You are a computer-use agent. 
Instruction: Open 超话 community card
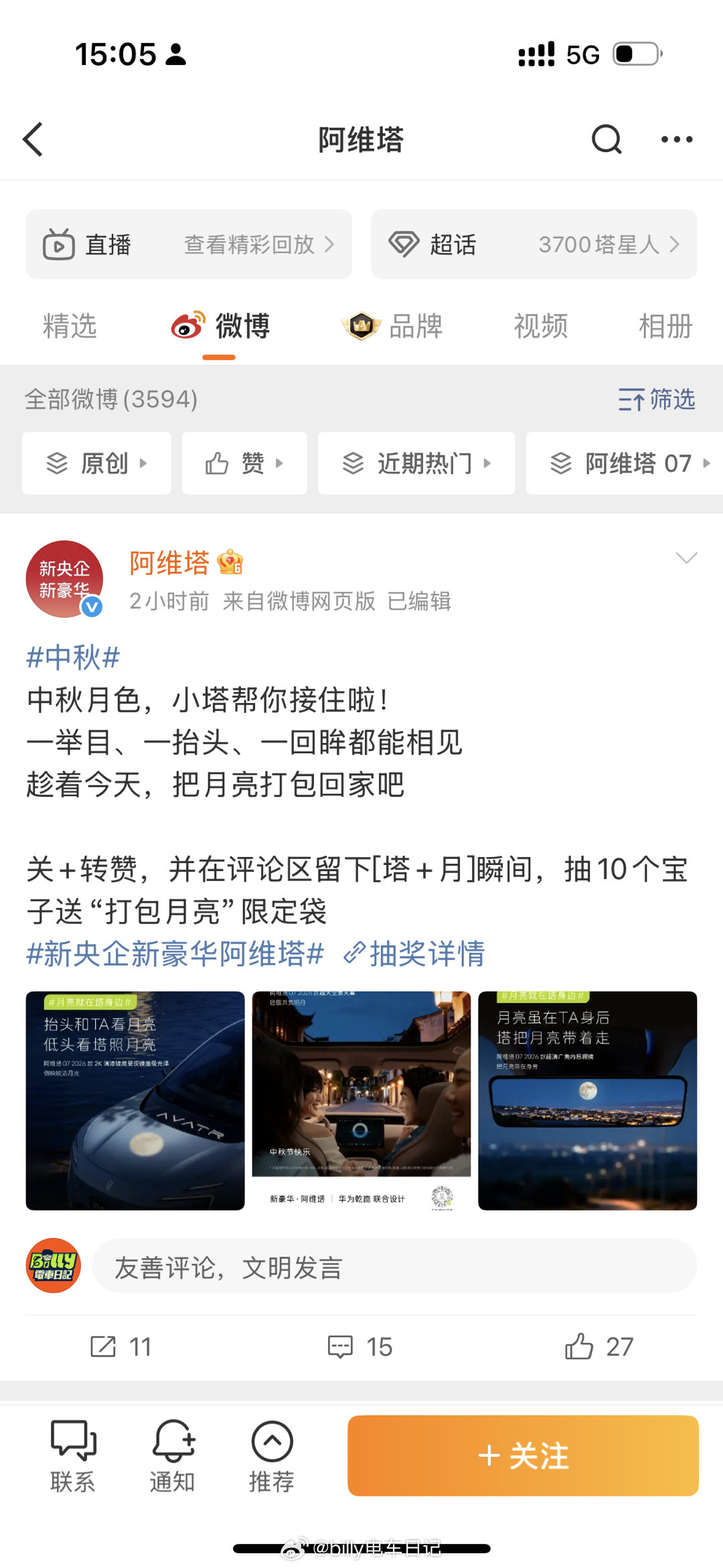(534, 244)
